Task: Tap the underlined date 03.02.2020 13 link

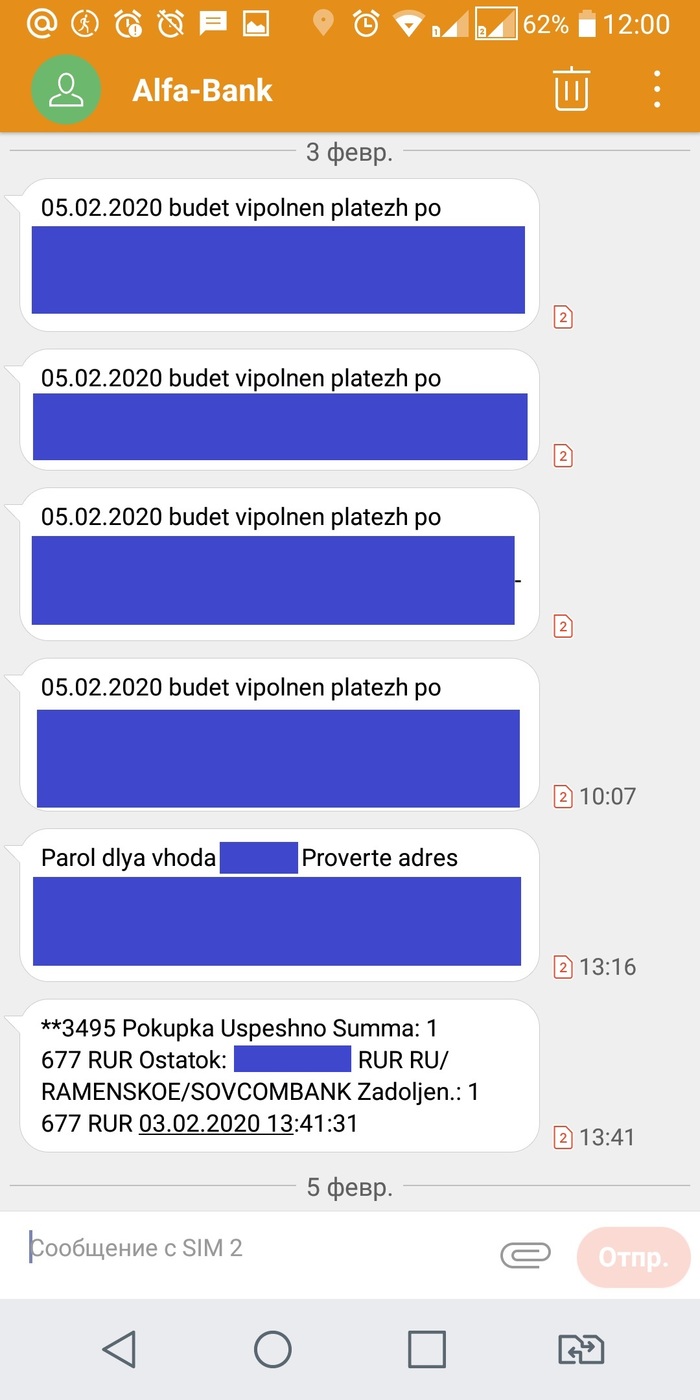Action: point(215,1124)
